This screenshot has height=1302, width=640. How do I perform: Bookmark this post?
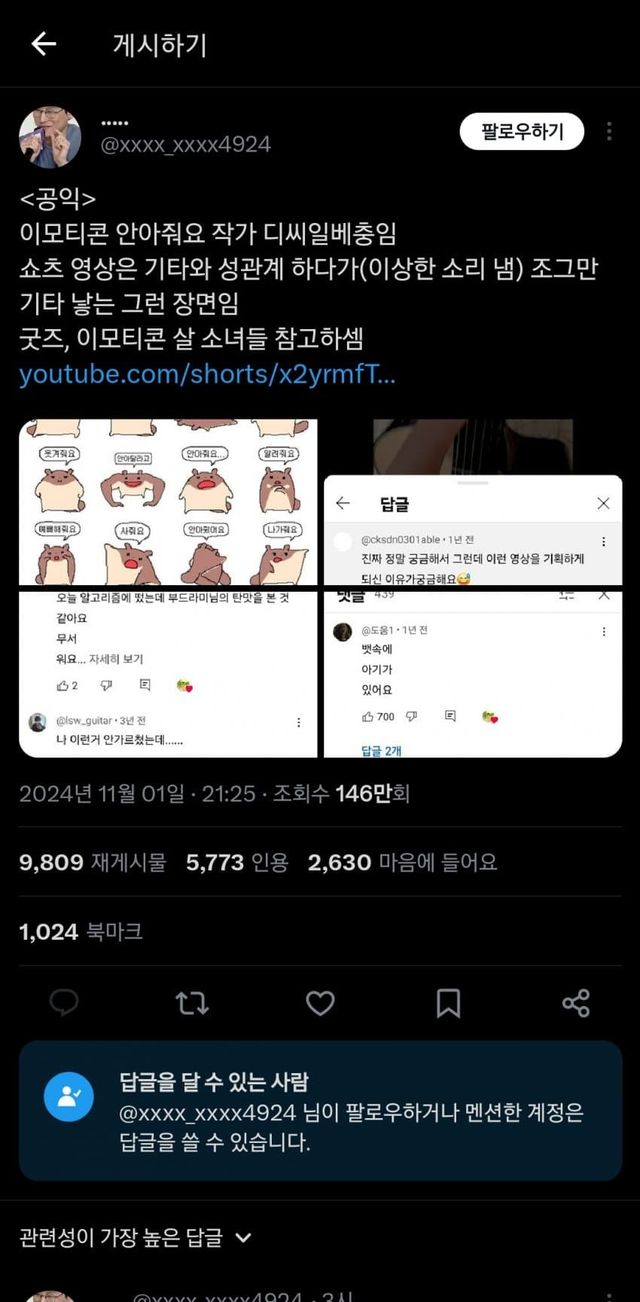448,1003
